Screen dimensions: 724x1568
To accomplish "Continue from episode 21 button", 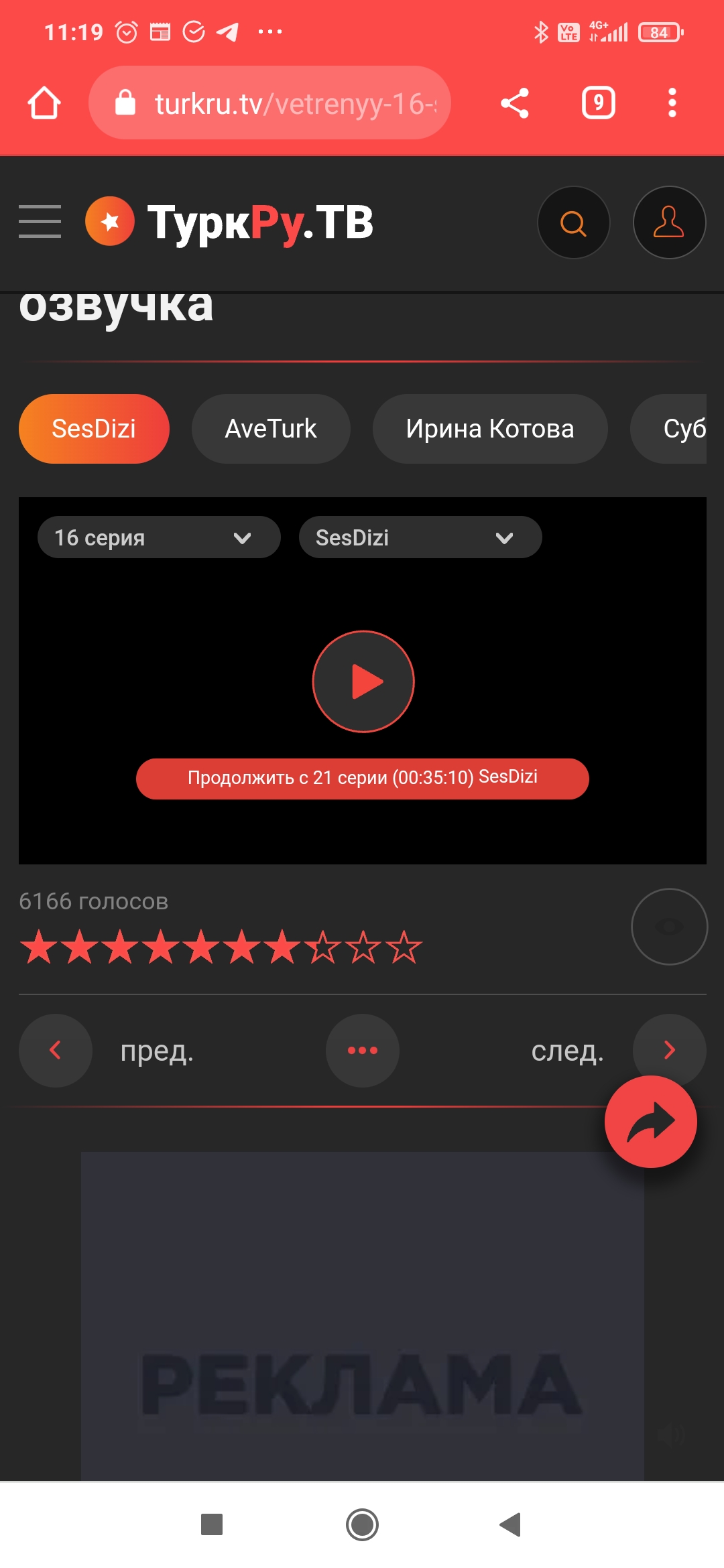I will (x=363, y=778).
